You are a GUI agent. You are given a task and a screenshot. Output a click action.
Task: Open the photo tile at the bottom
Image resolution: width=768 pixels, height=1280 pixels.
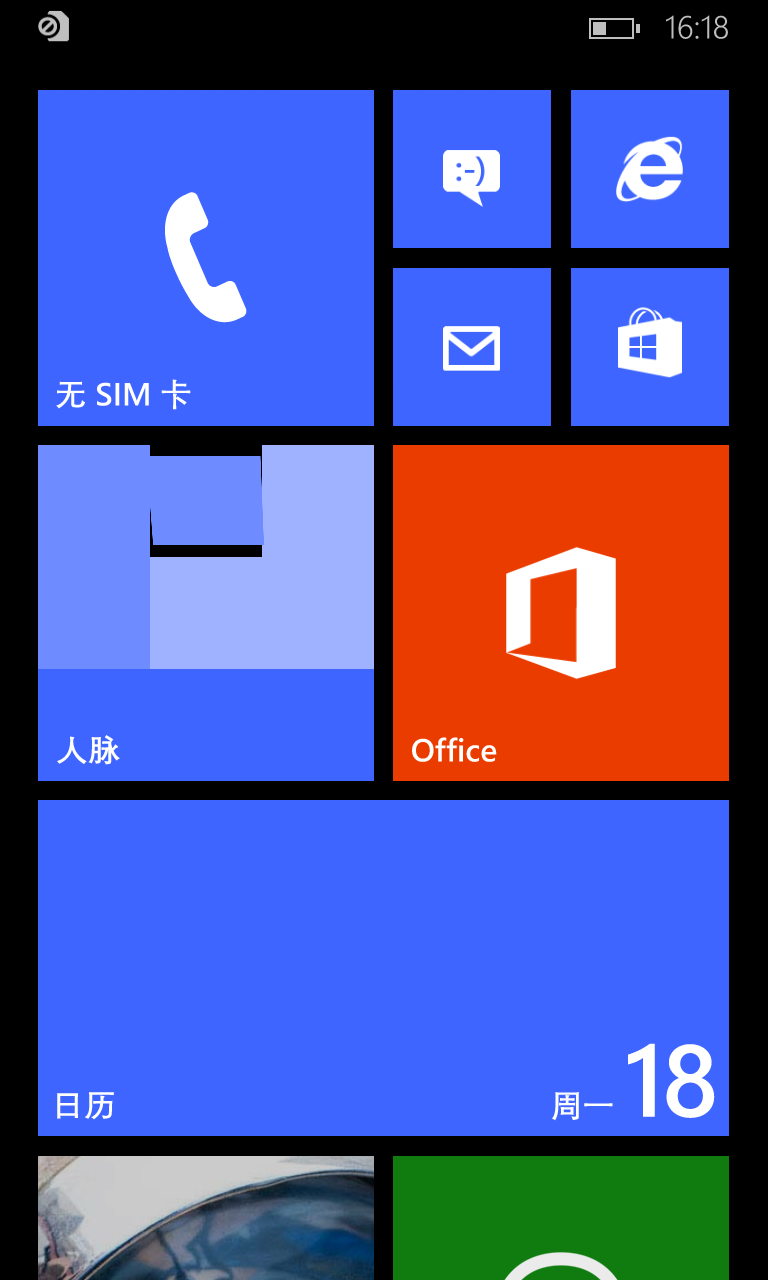coord(206,1218)
